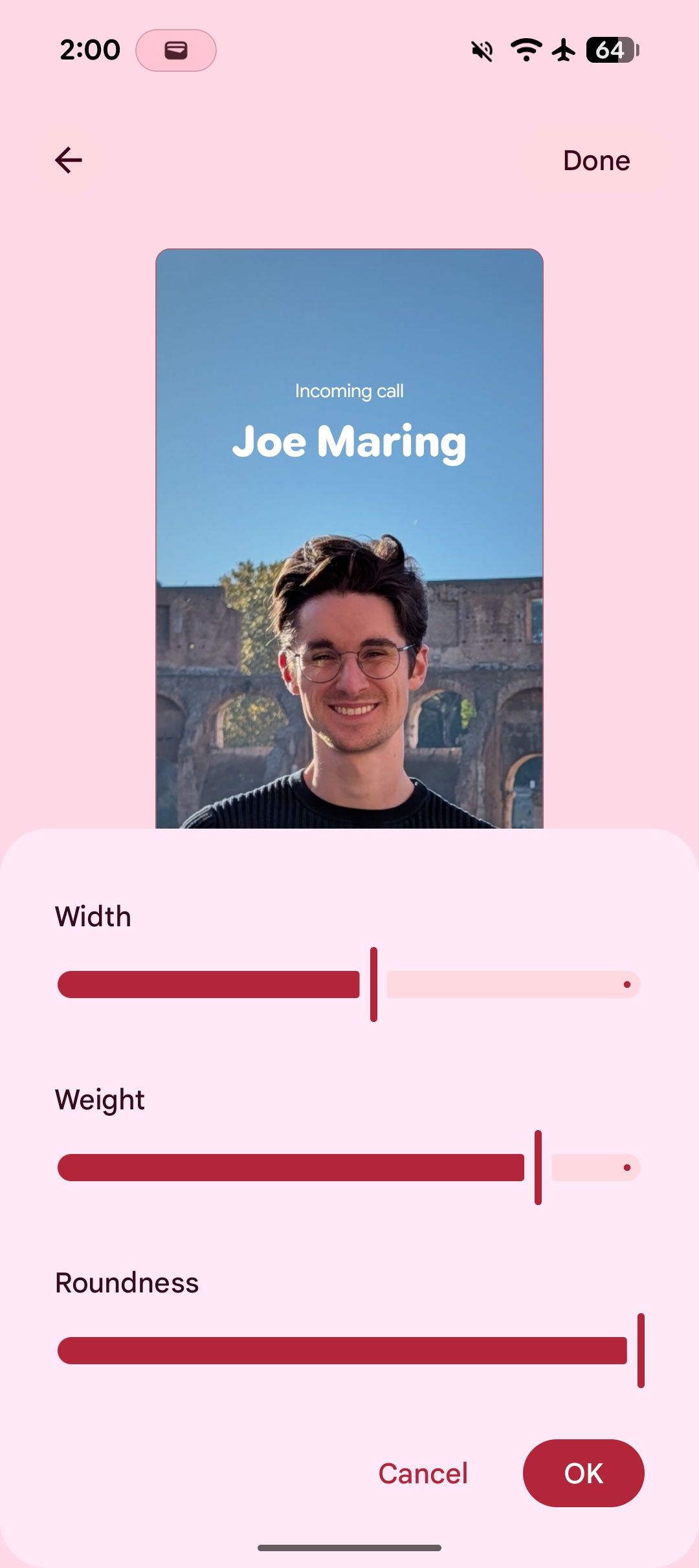699x1568 pixels.
Task: Click the notification pill next to the clock
Action: pos(176,50)
